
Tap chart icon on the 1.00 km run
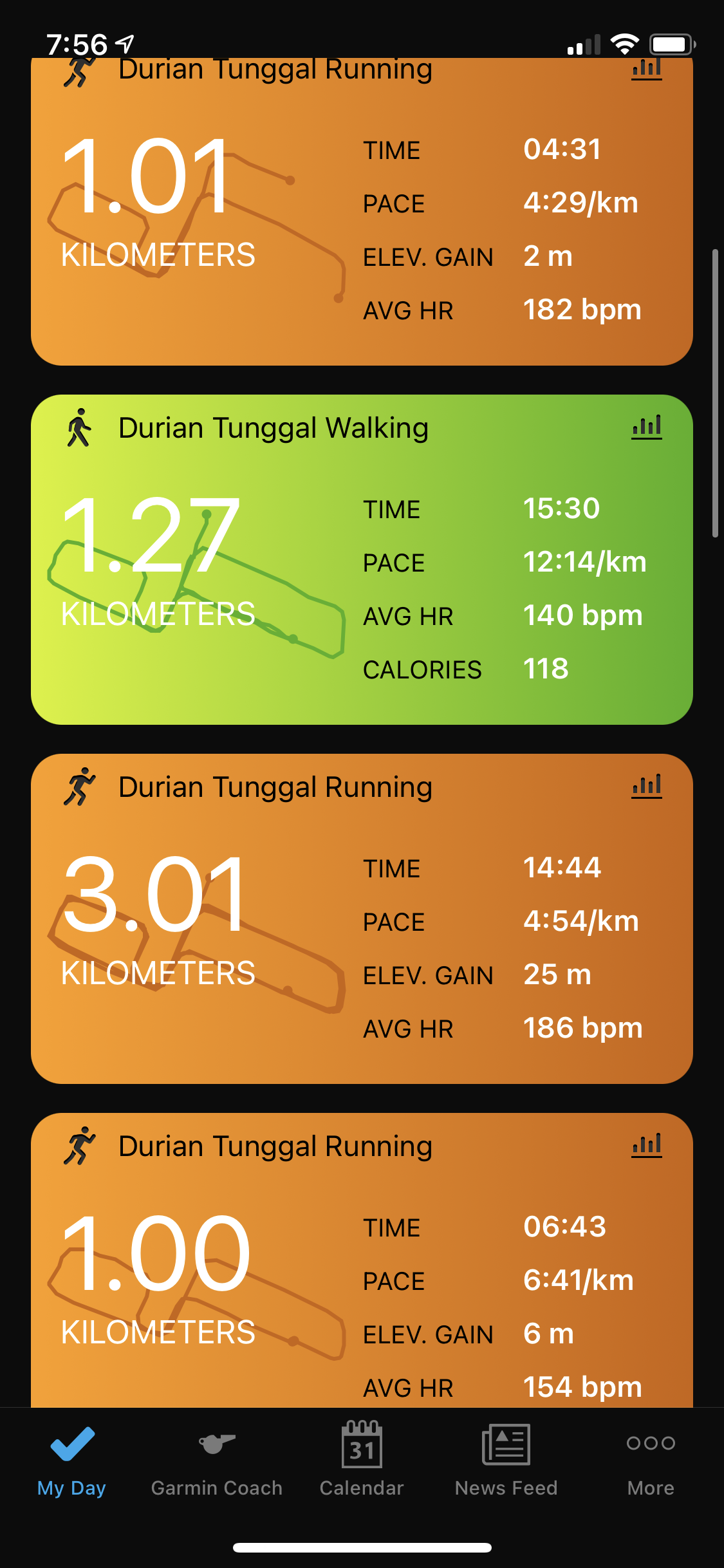[x=647, y=1146]
